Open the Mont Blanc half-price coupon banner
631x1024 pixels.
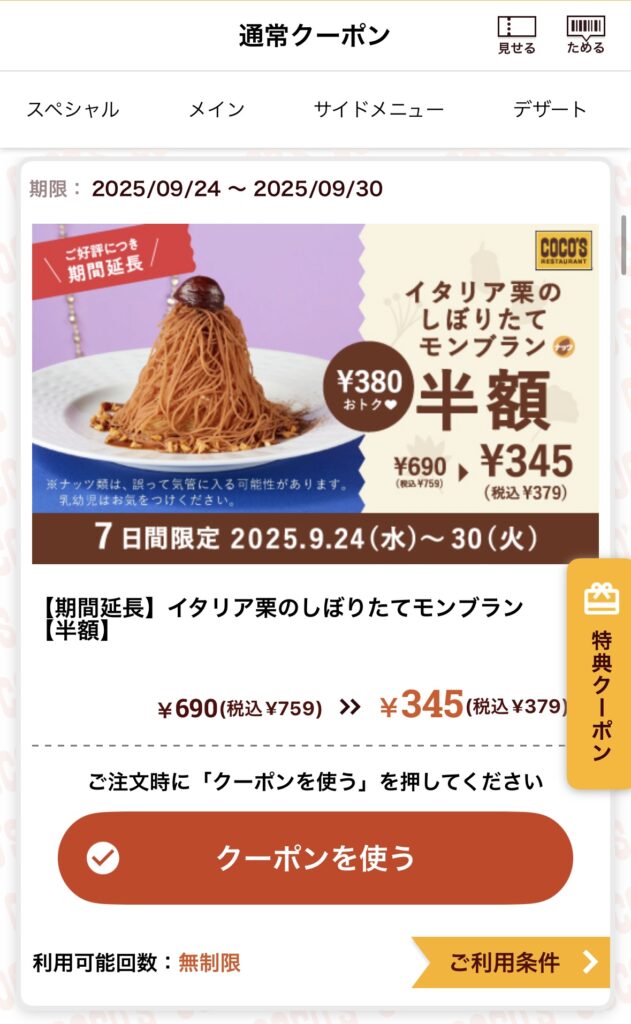point(315,394)
